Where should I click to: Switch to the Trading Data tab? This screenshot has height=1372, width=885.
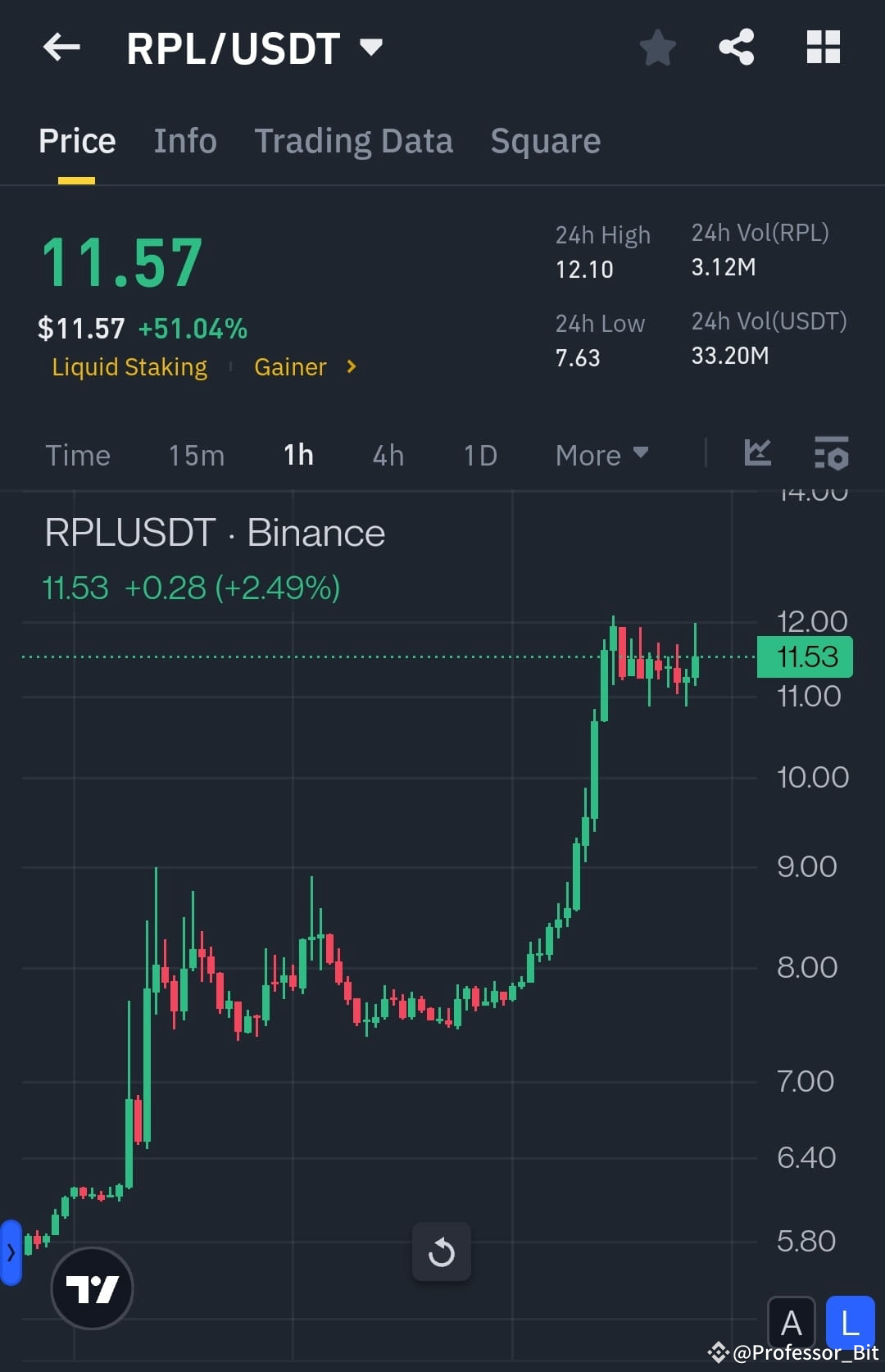[354, 140]
